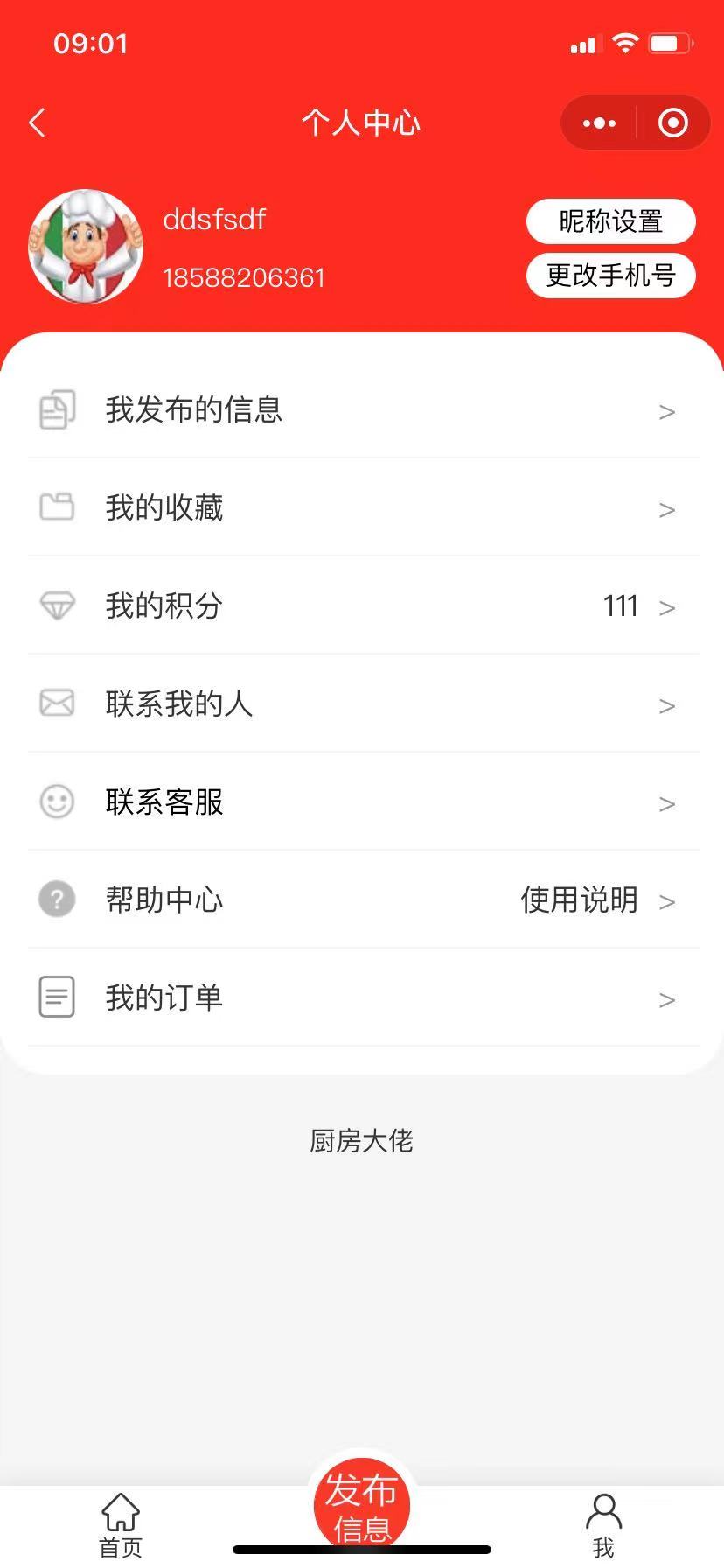
Task: Click the chef avatar image
Action: coord(86,247)
